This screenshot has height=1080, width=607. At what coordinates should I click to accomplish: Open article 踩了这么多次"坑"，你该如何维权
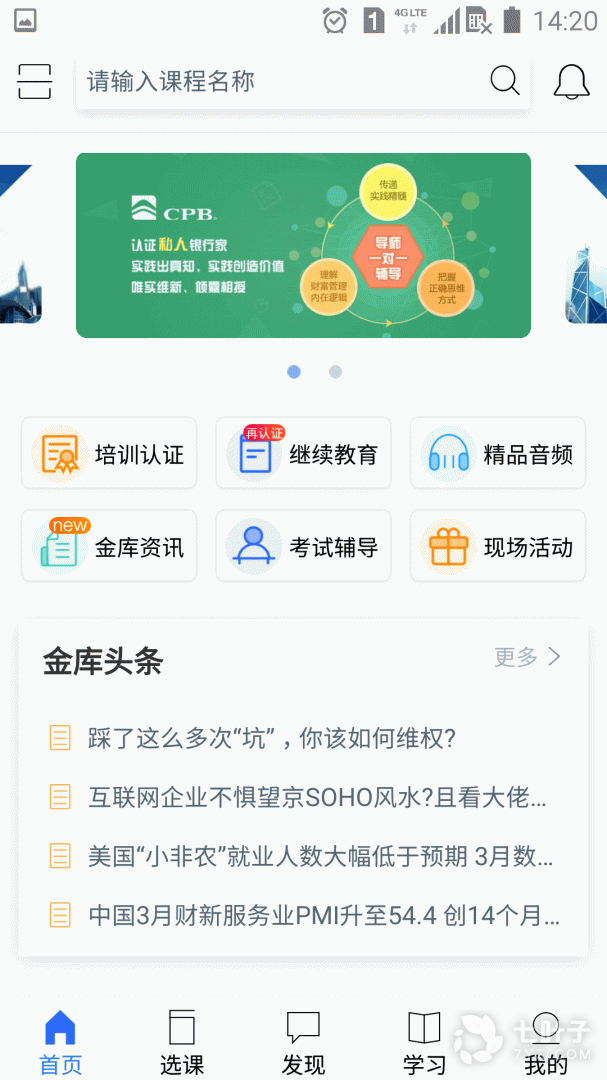click(x=272, y=739)
